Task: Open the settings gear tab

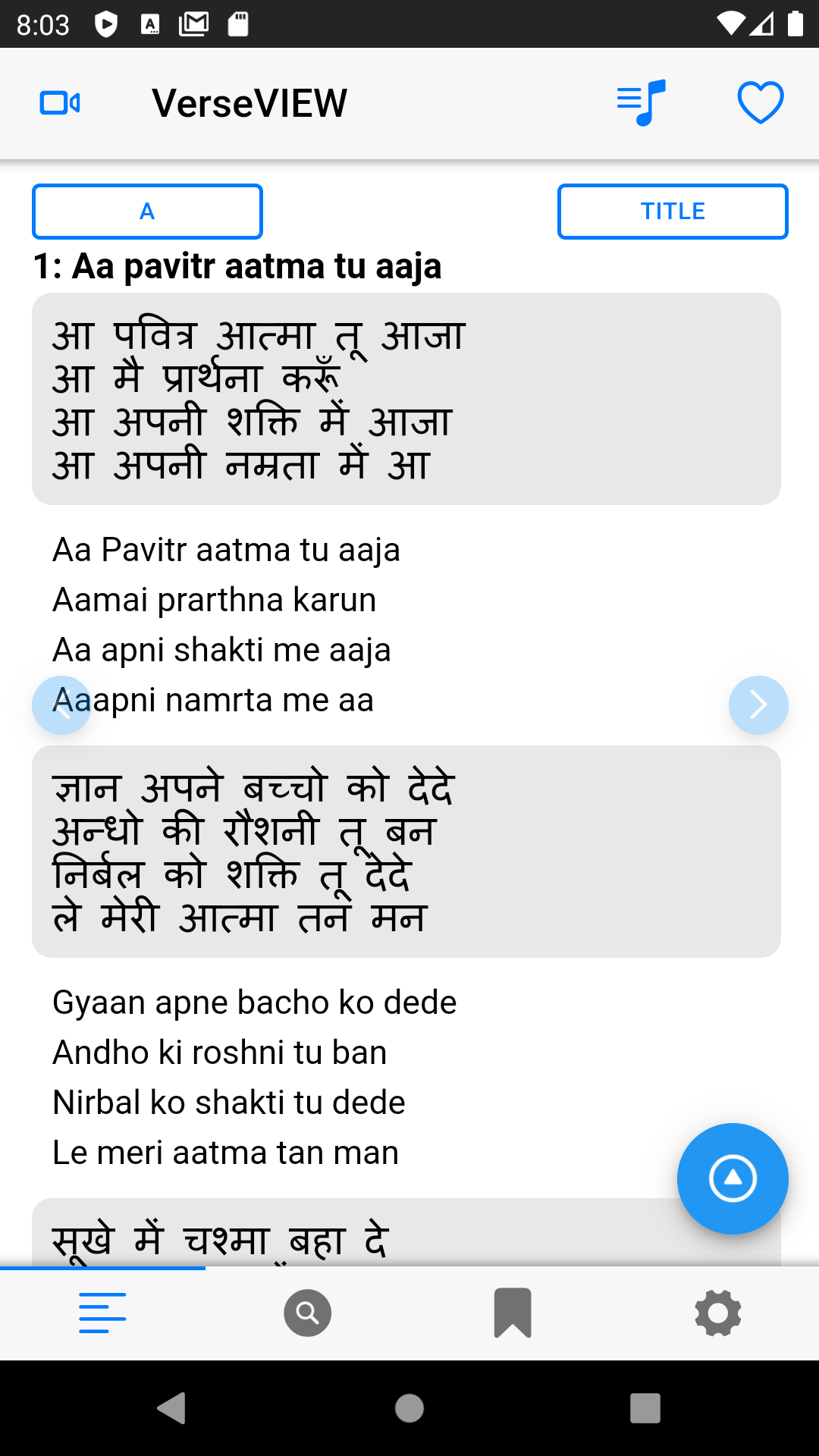Action: point(717,1313)
